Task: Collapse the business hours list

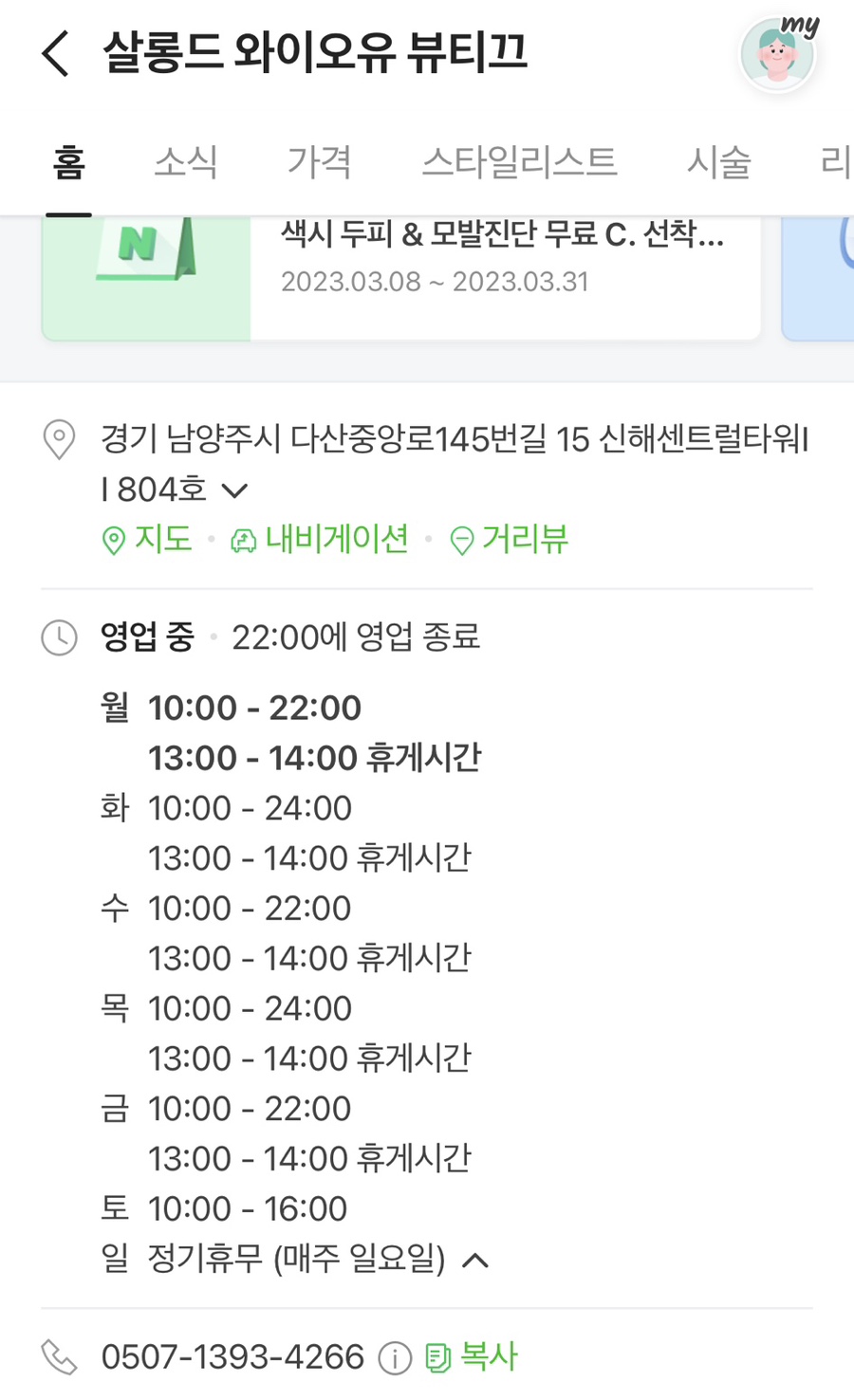Action: click(x=475, y=1261)
